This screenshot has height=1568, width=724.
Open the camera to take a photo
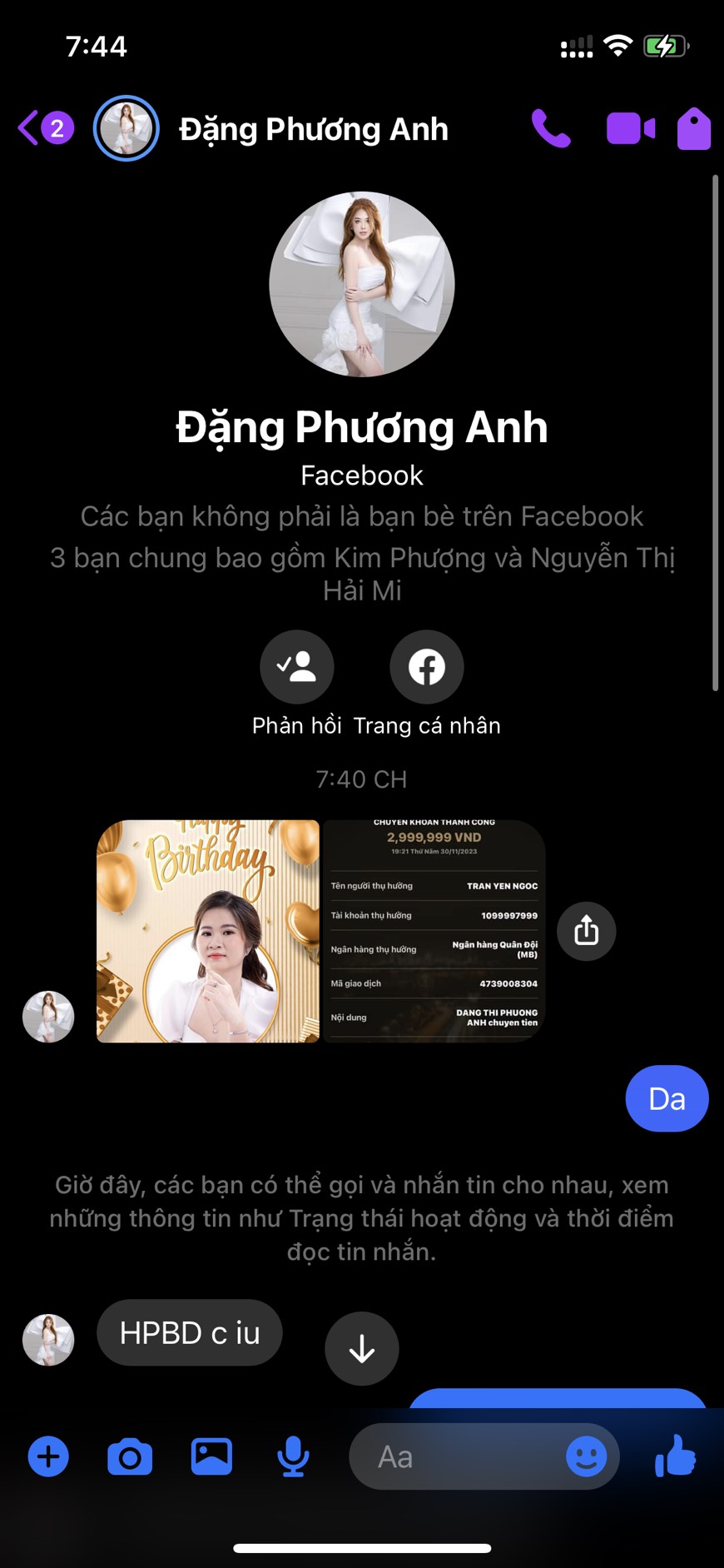[130, 1456]
